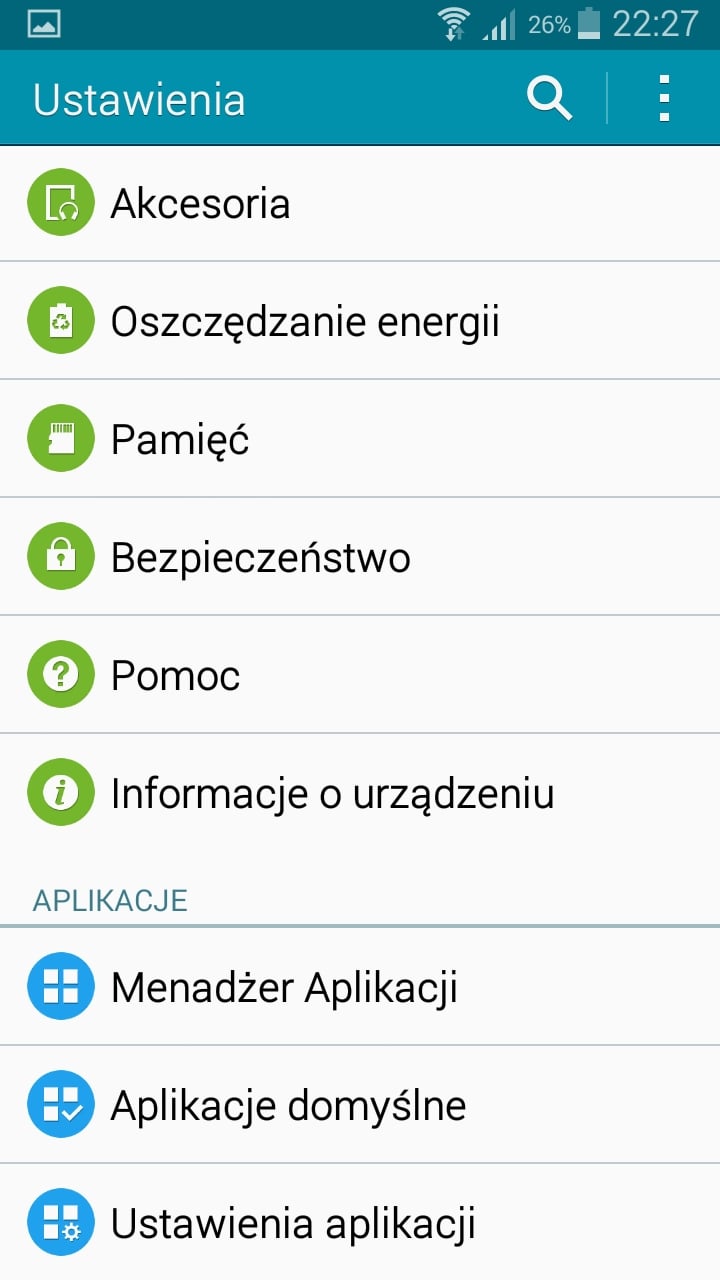Open the search icon in Ustawienia

click(x=549, y=99)
